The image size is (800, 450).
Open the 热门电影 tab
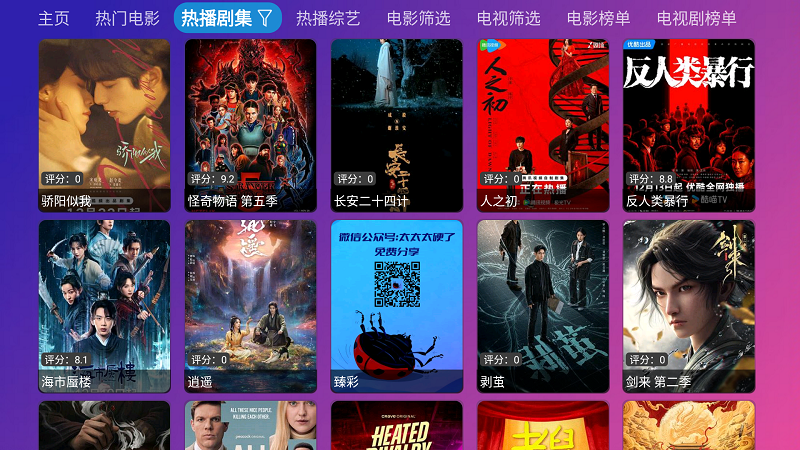127,18
